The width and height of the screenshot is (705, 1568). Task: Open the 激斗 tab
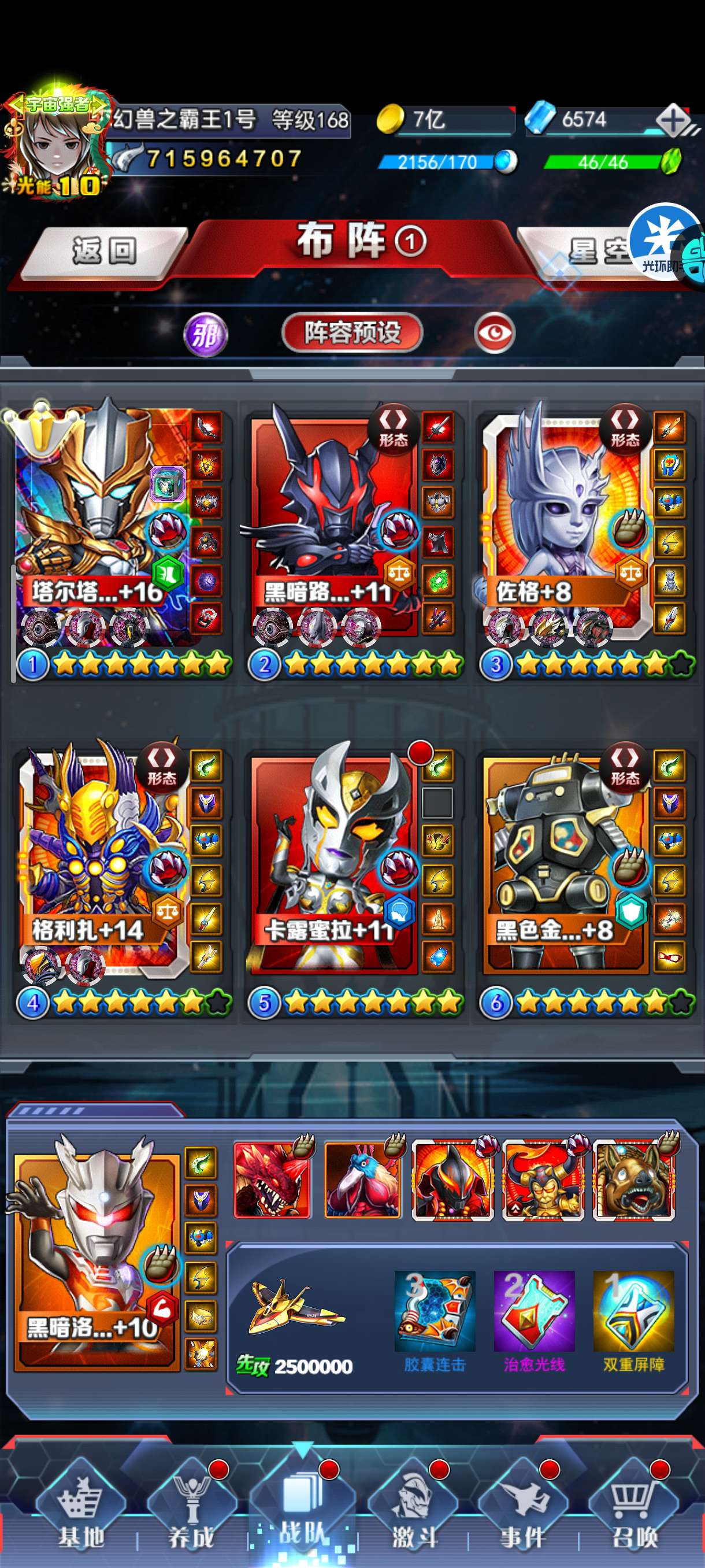[414, 1508]
